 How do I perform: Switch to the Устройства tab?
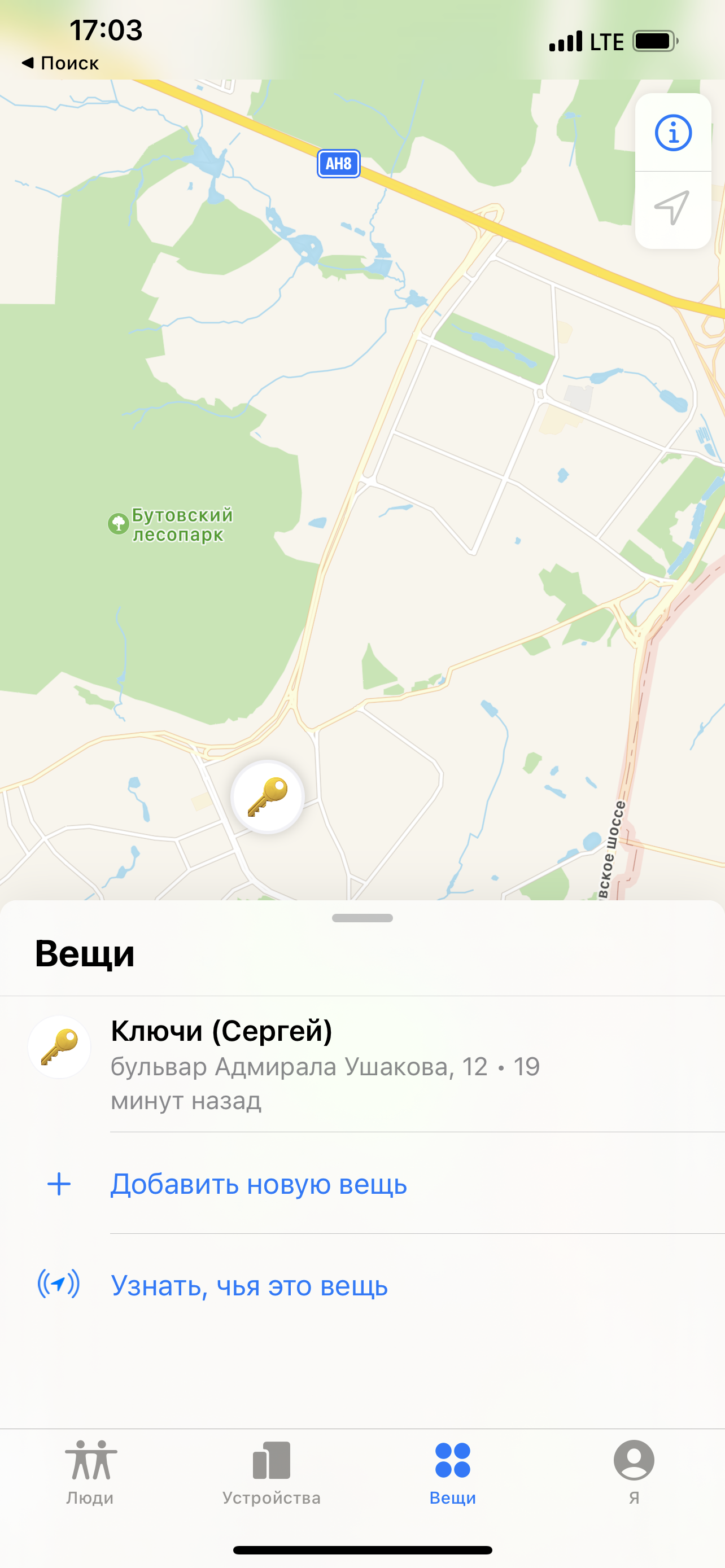(x=271, y=1472)
